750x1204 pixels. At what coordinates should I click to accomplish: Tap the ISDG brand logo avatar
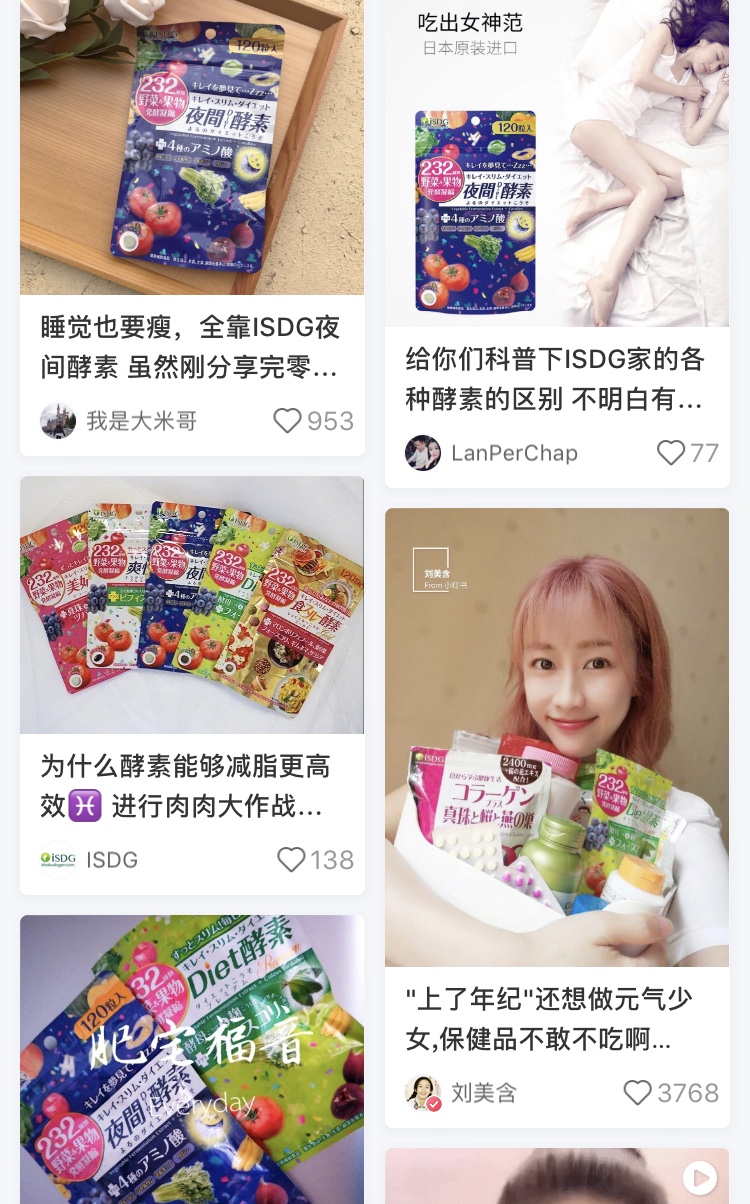(x=60, y=858)
